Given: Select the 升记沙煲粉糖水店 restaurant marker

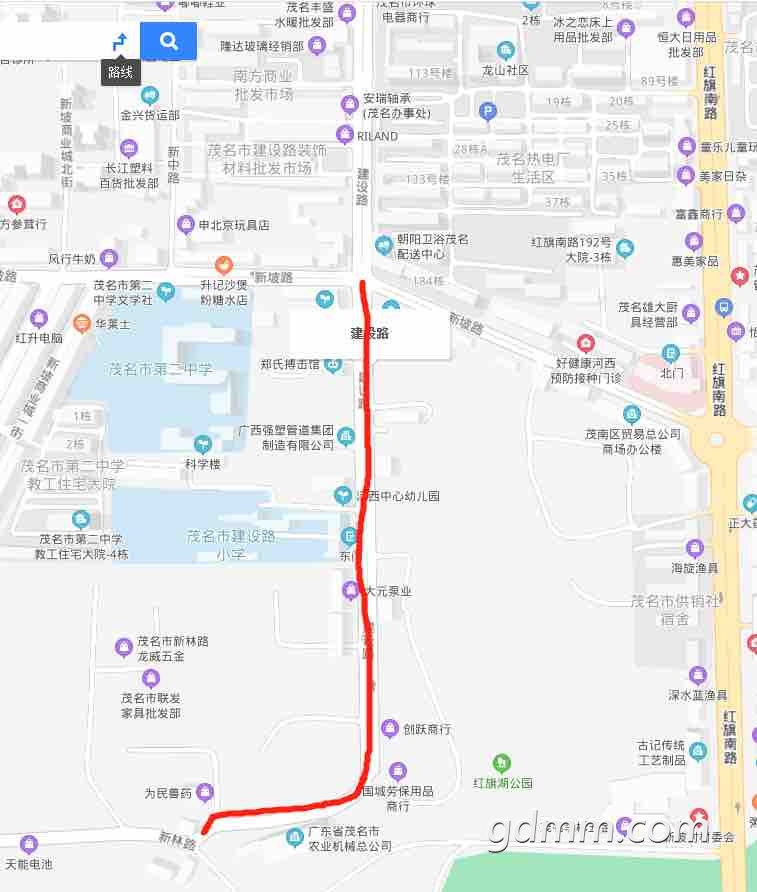Looking at the screenshot, I should coord(224,266).
